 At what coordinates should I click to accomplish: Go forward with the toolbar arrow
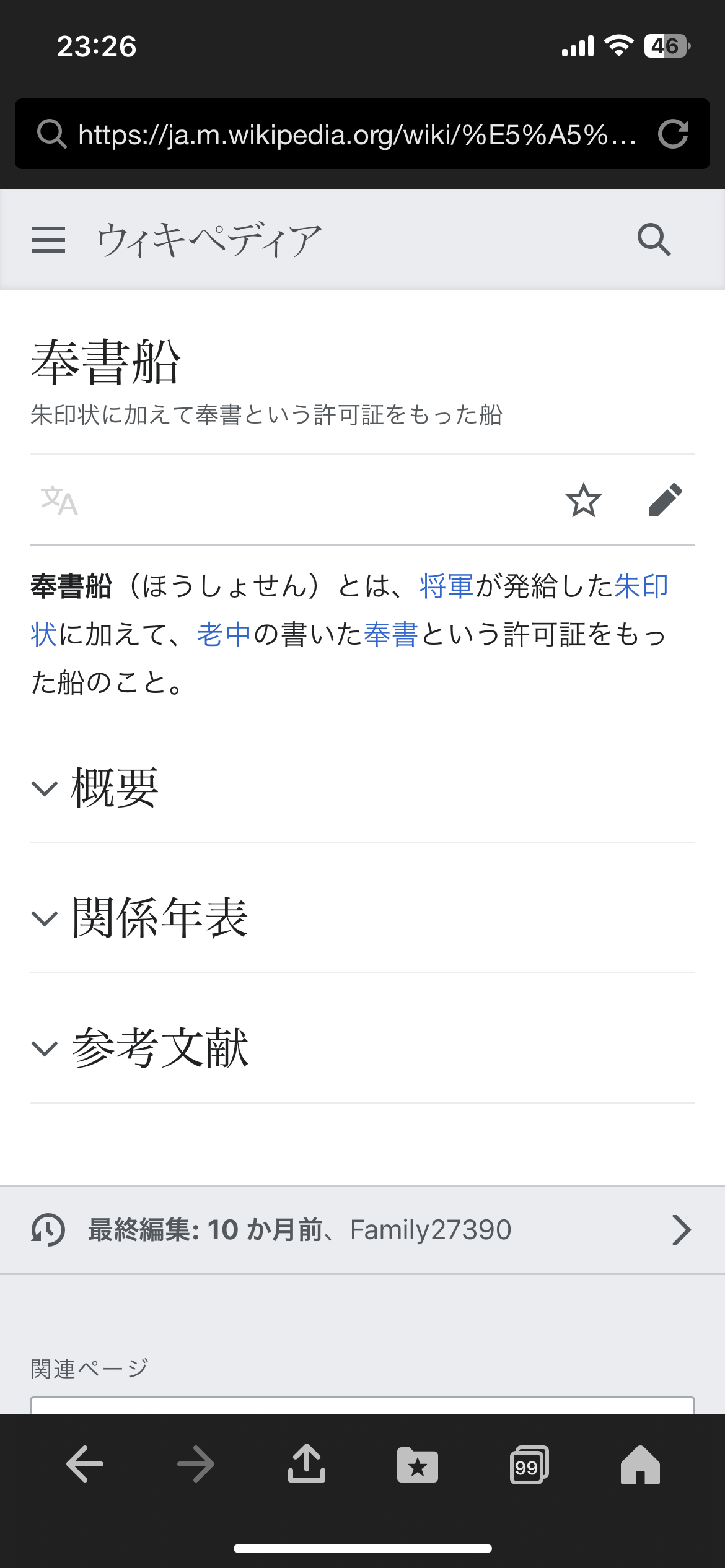196,1464
